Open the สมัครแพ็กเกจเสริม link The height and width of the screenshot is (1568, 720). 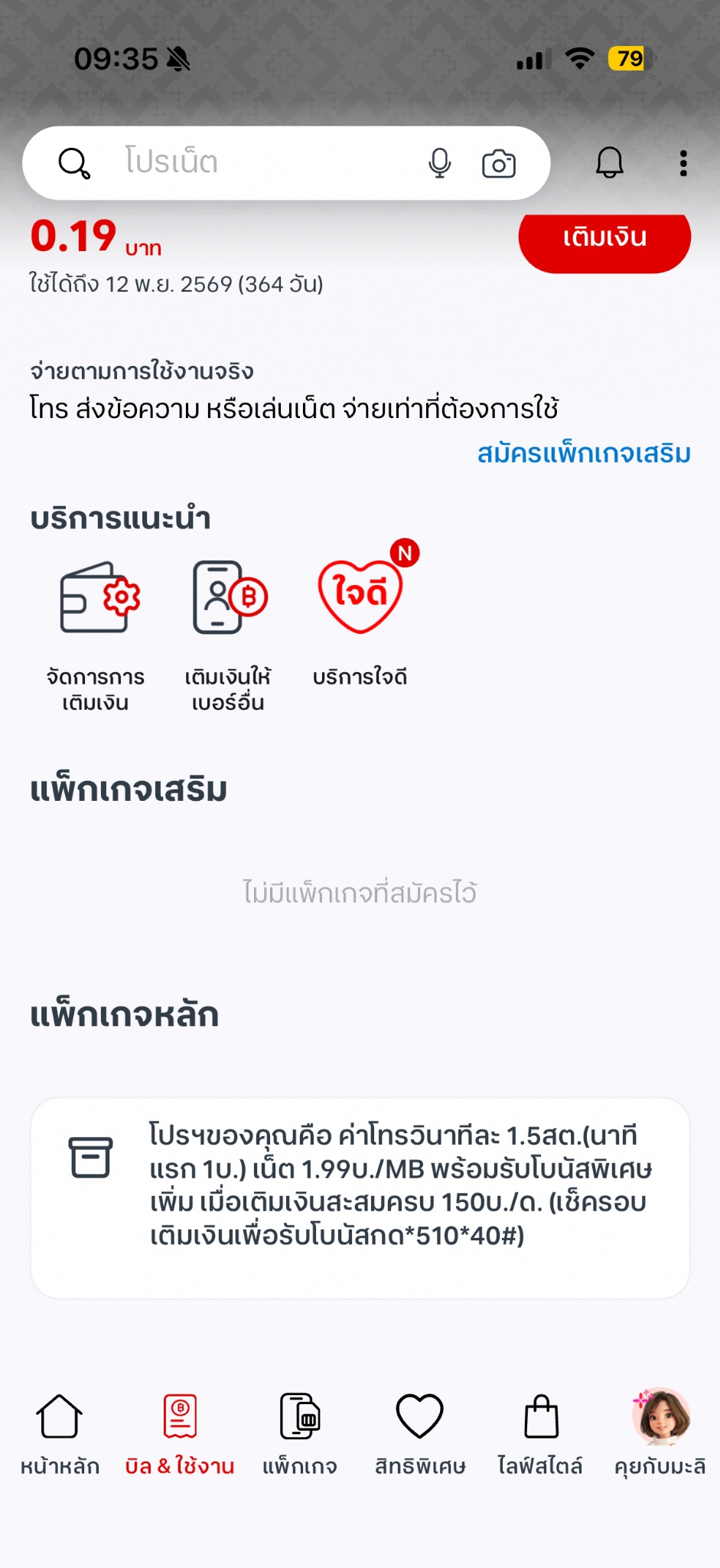click(x=584, y=454)
